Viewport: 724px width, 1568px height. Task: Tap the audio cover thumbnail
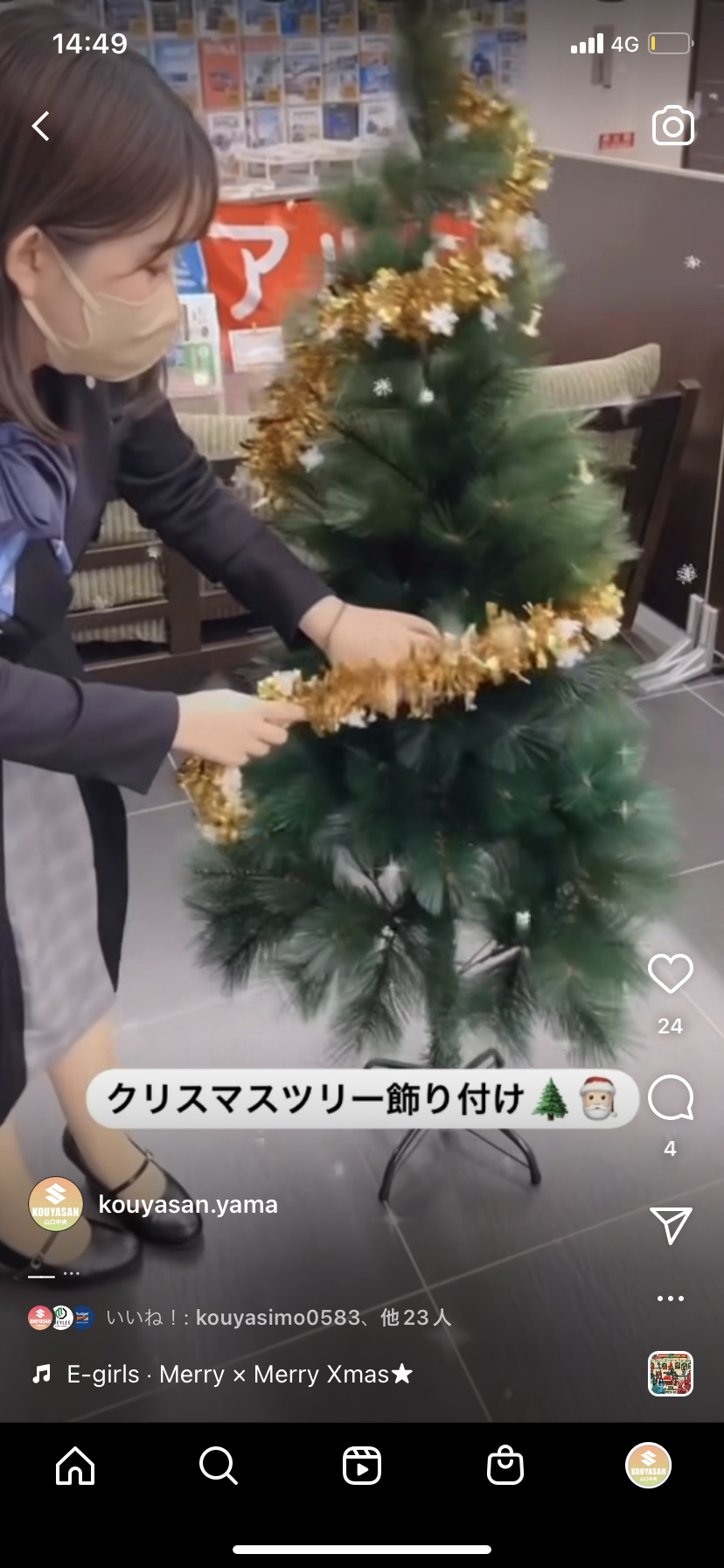coord(670,1374)
